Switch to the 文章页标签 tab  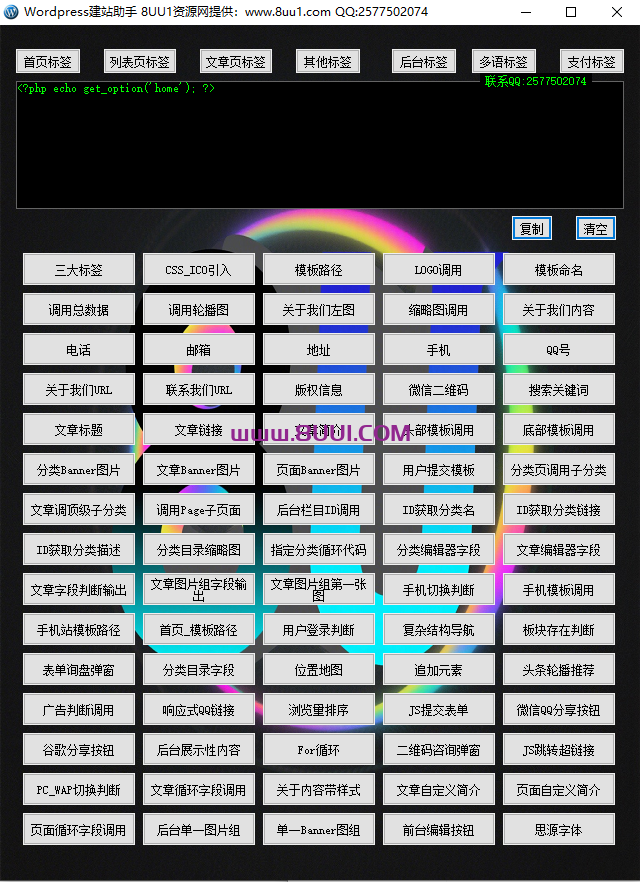pyautogui.click(x=236, y=62)
